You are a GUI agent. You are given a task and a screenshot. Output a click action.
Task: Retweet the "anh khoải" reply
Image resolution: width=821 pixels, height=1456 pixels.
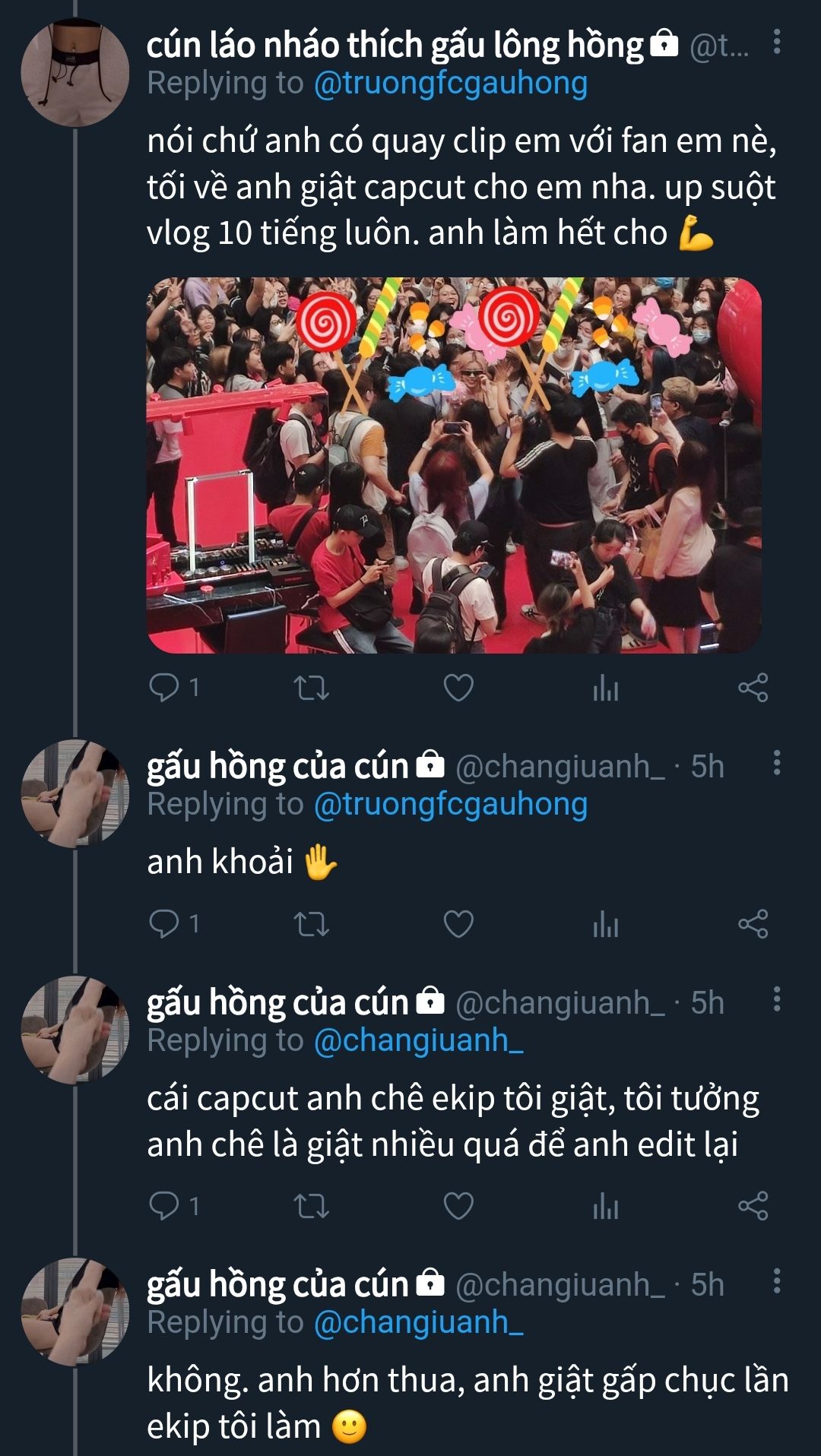311,924
